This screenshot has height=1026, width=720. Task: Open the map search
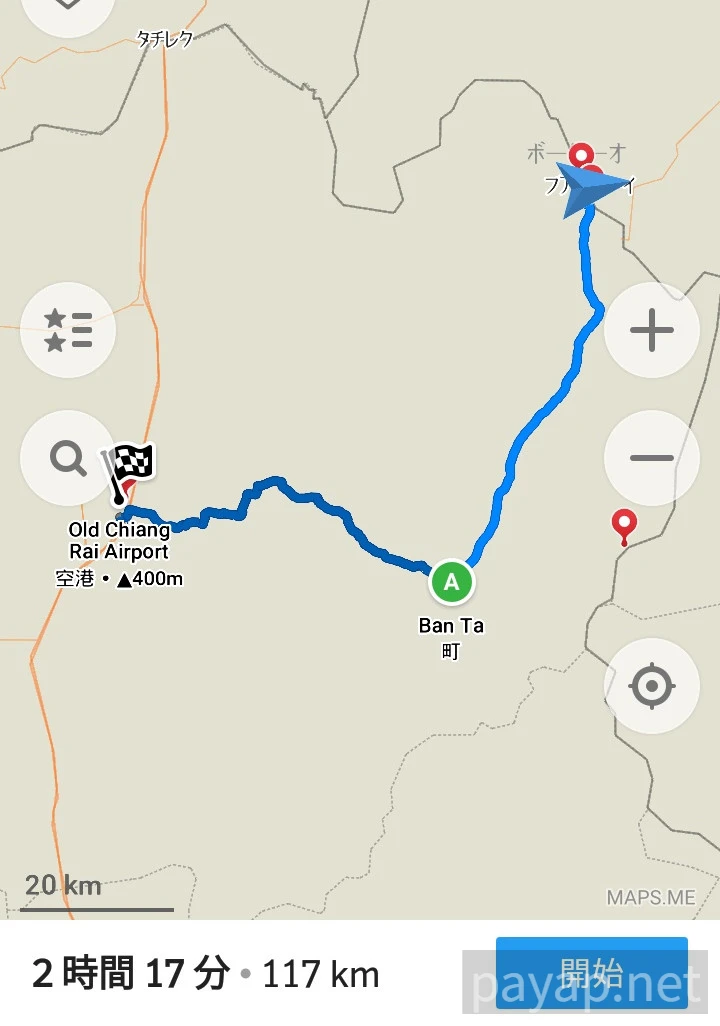point(68,459)
